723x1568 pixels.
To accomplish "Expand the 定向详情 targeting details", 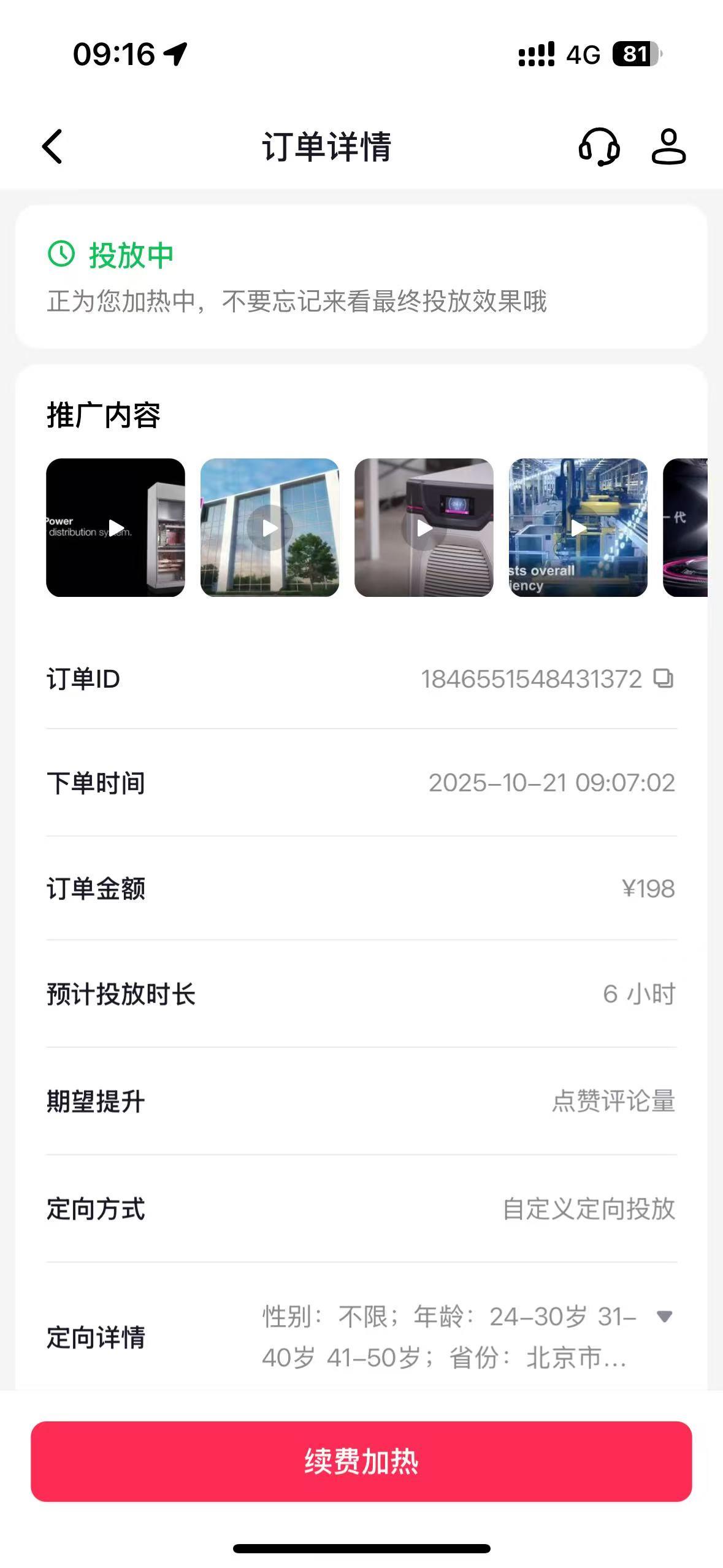I will coord(664,1316).
